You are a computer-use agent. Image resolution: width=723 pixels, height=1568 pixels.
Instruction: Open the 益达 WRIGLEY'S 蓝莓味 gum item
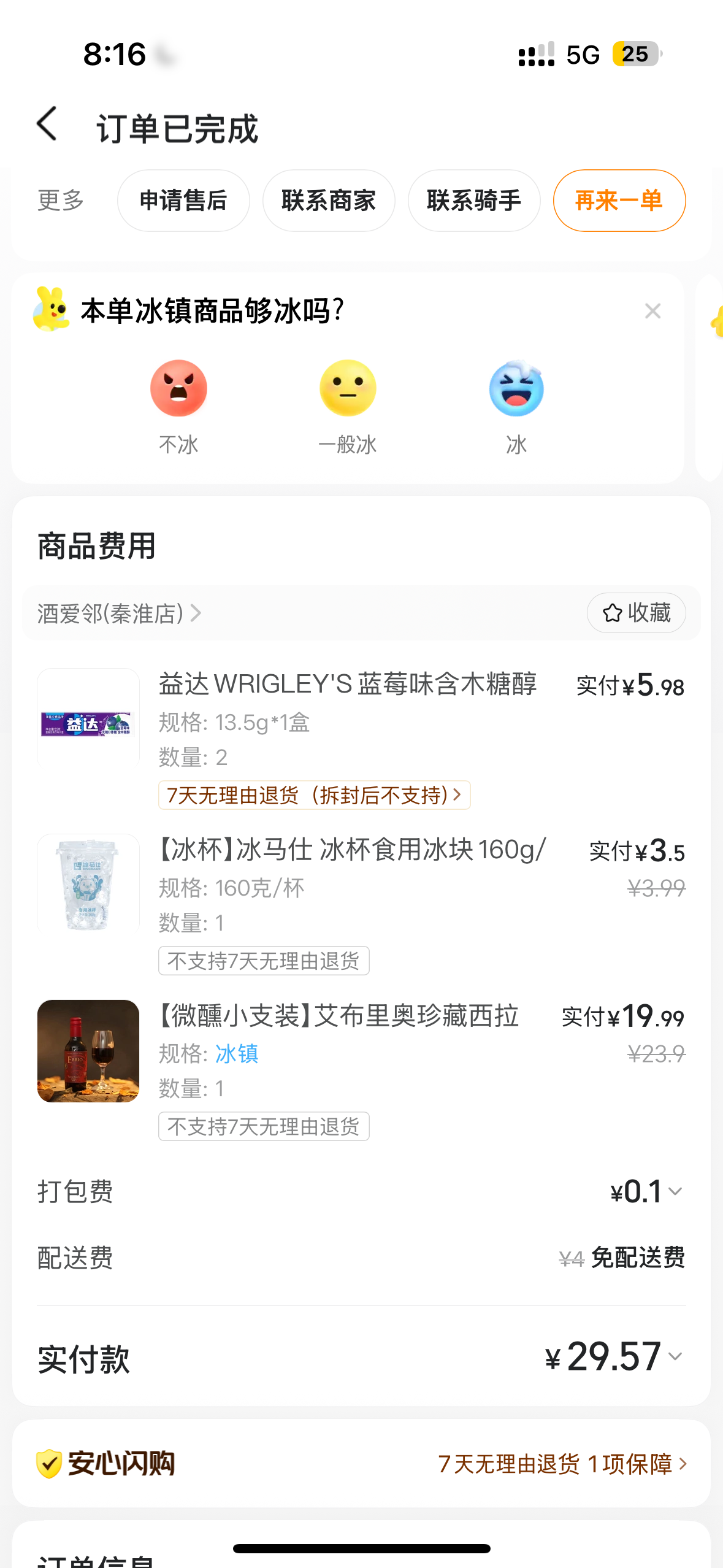(347, 684)
